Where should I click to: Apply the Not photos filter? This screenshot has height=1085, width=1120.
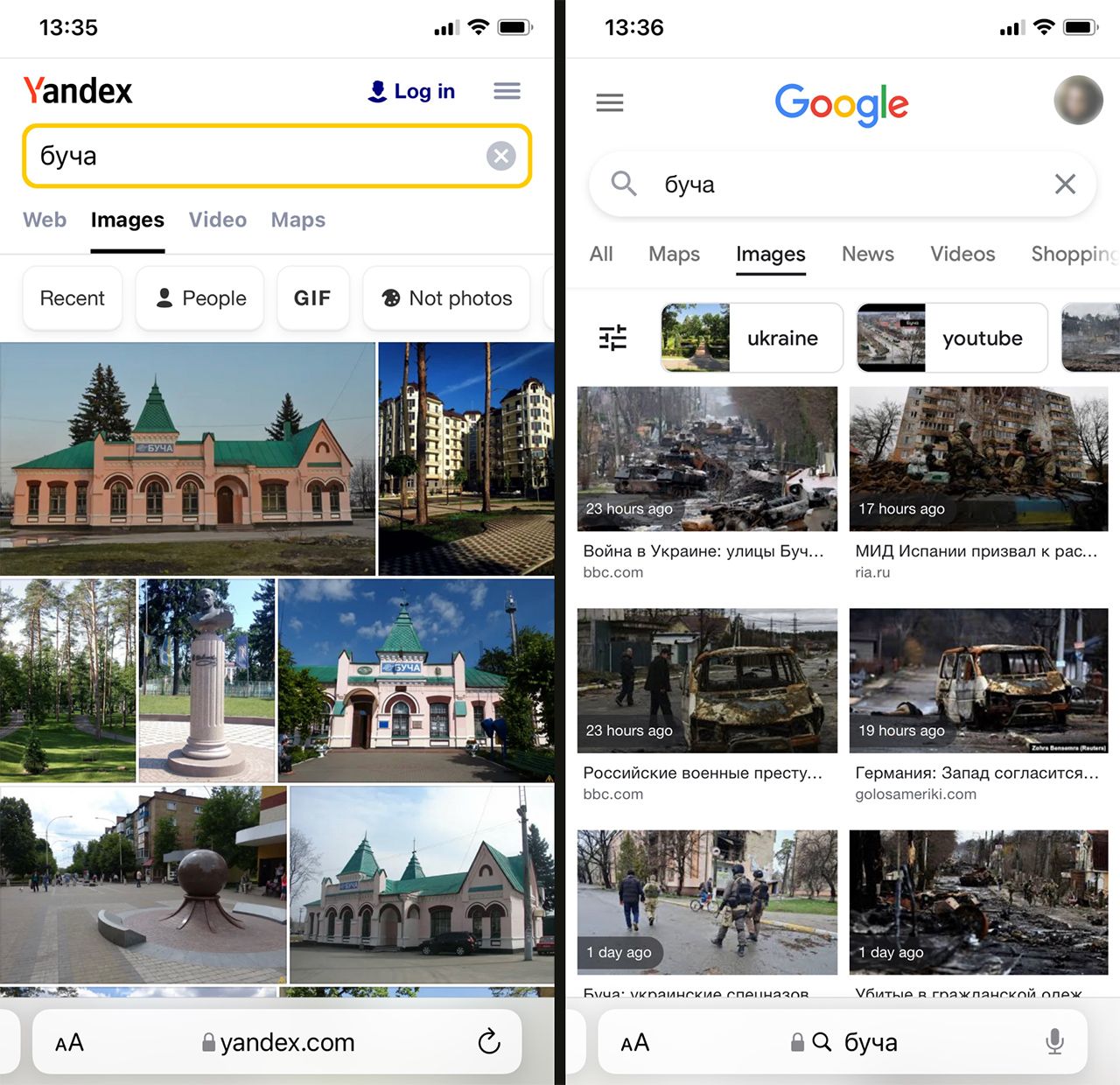coord(446,298)
